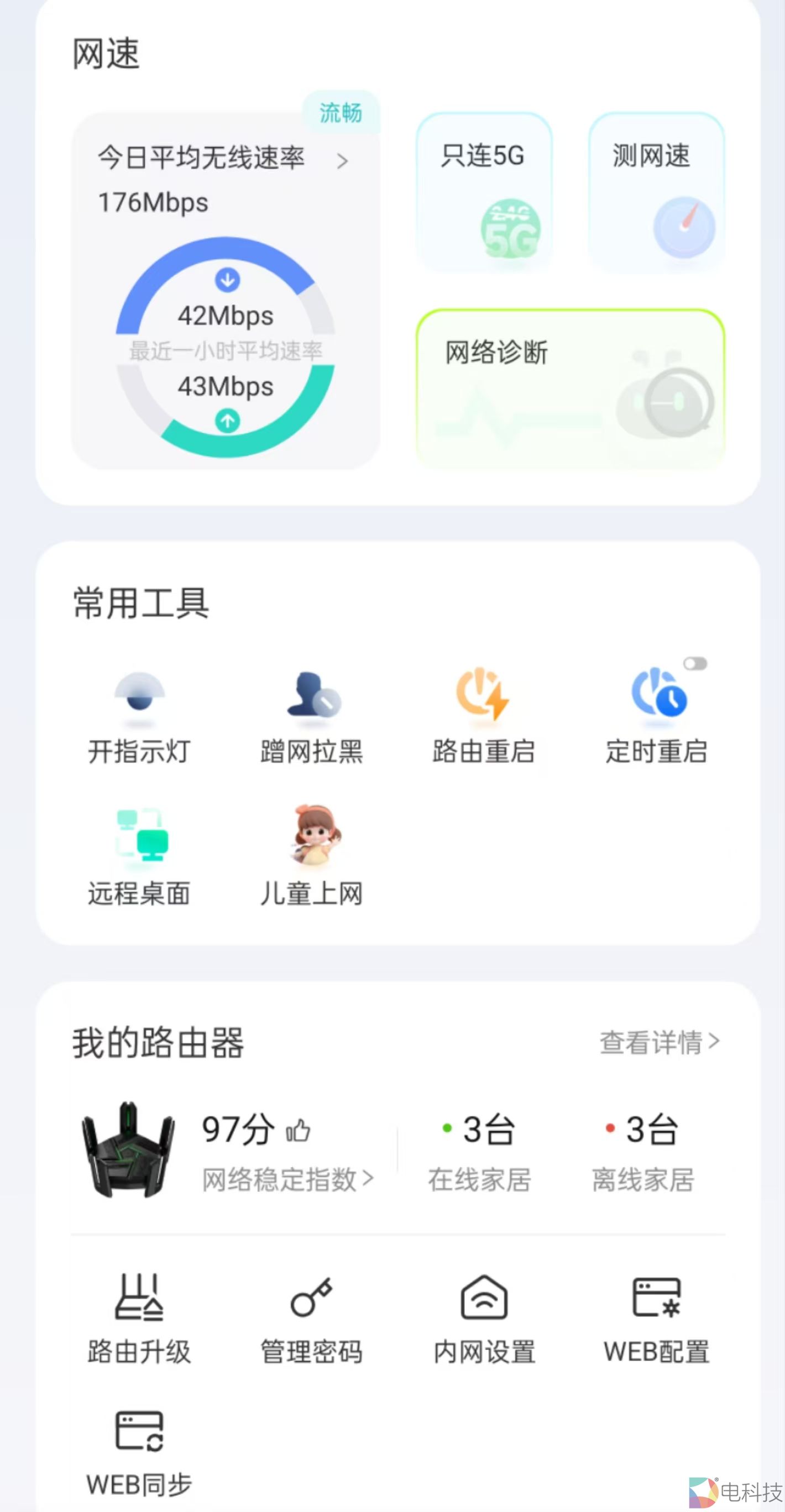
Task: Start a speed test via 测网速 icon
Action: [x=656, y=193]
